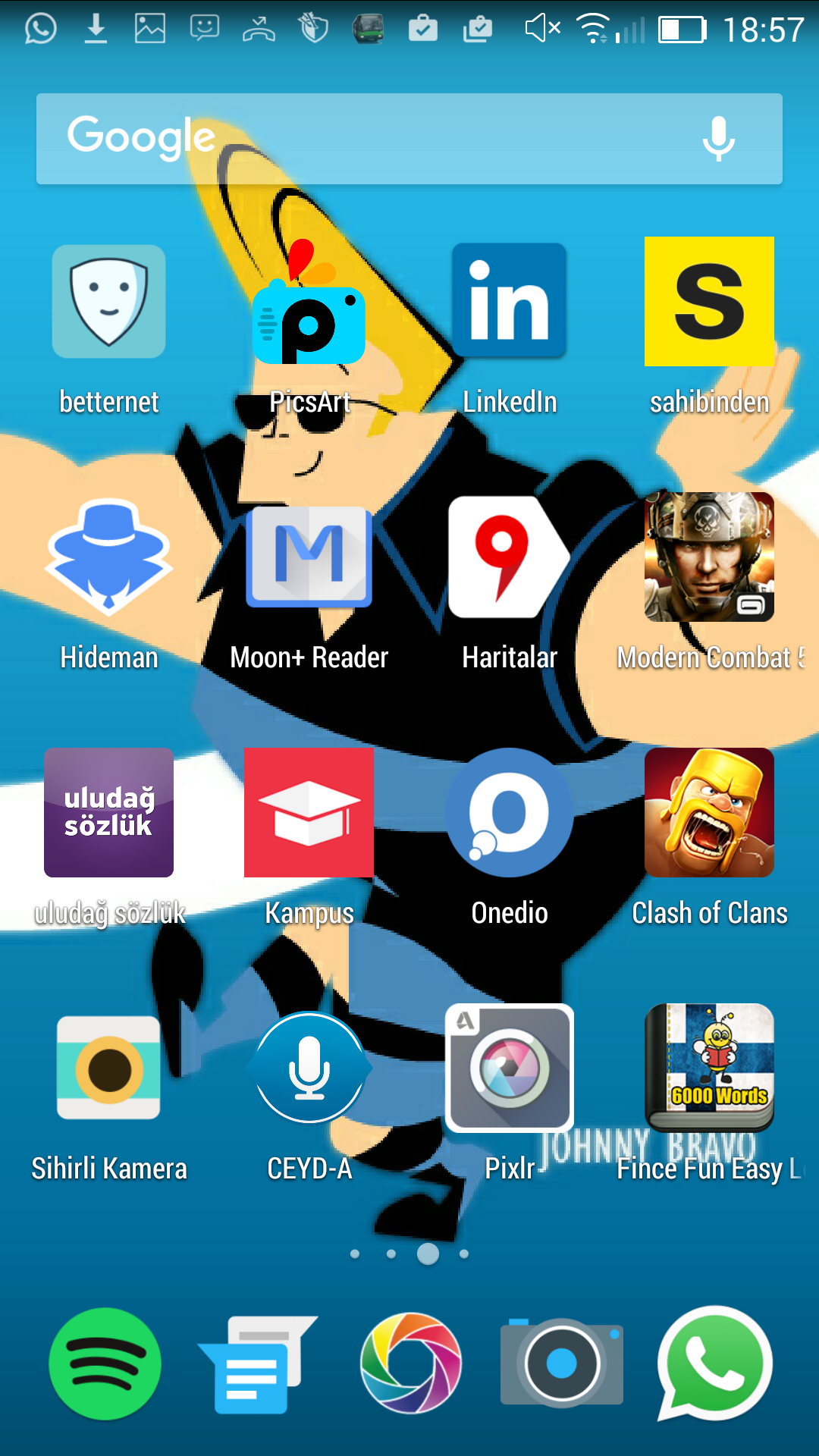Open the Pixlr photo editor
The image size is (819, 1456).
pyautogui.click(x=509, y=1068)
